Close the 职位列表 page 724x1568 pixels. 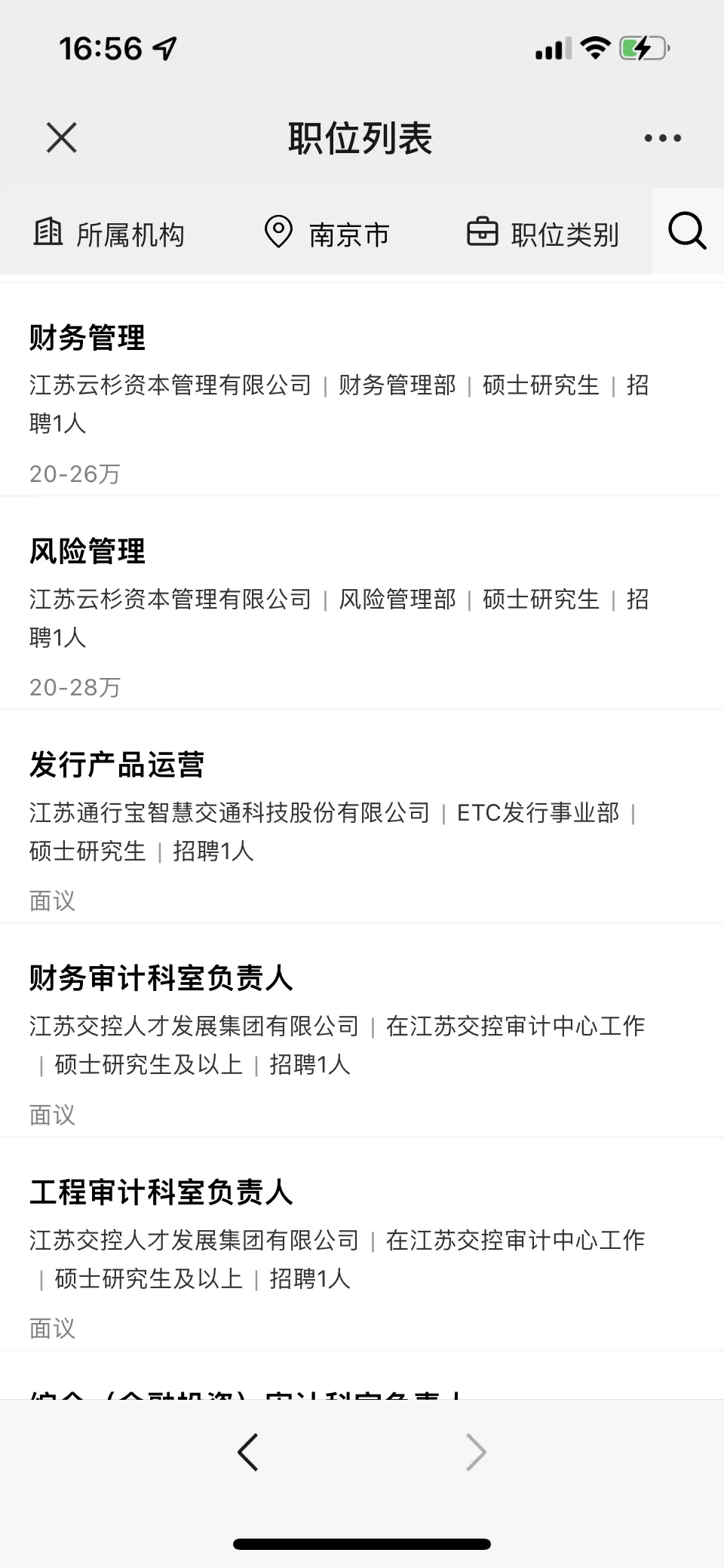pyautogui.click(x=61, y=138)
